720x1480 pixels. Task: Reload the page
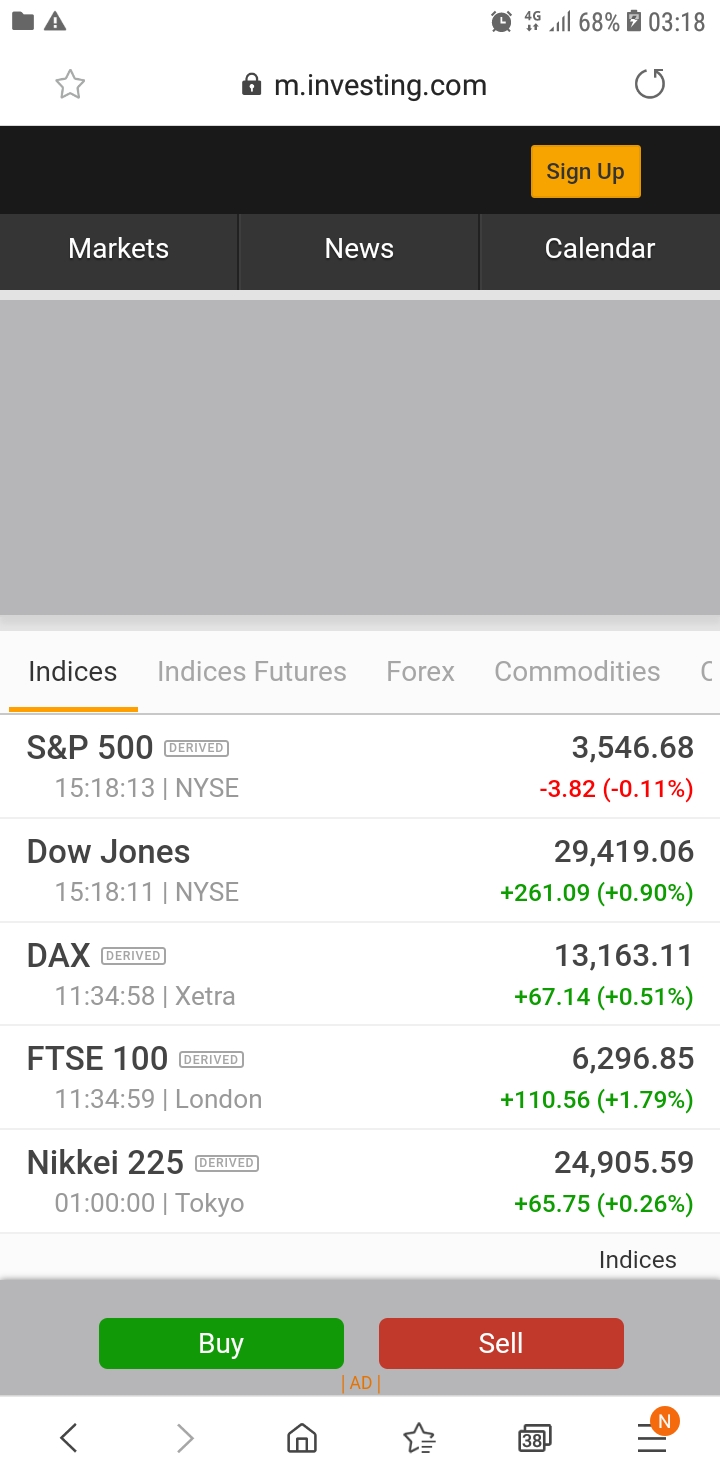[650, 85]
